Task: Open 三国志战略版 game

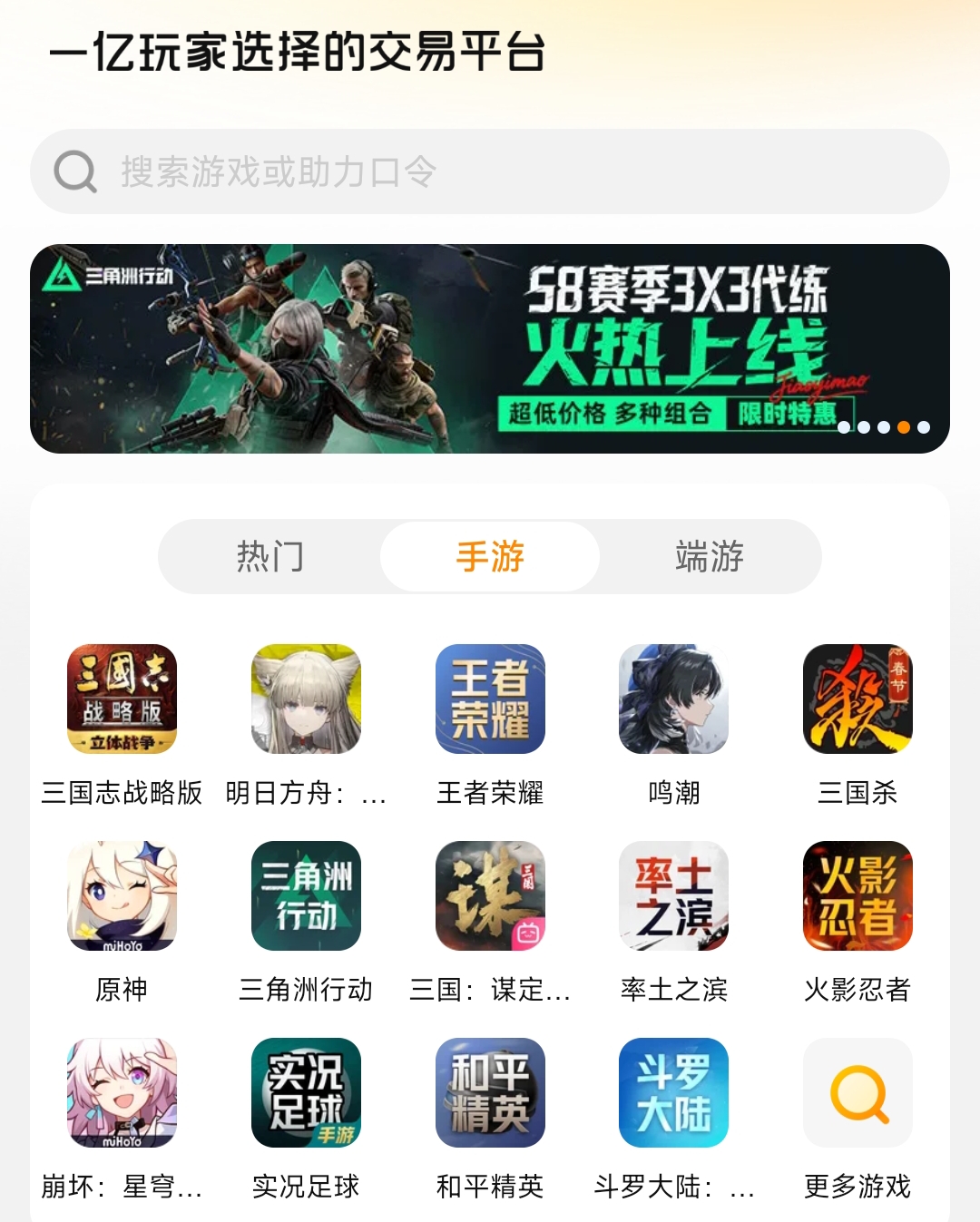Action: pyautogui.click(x=122, y=699)
